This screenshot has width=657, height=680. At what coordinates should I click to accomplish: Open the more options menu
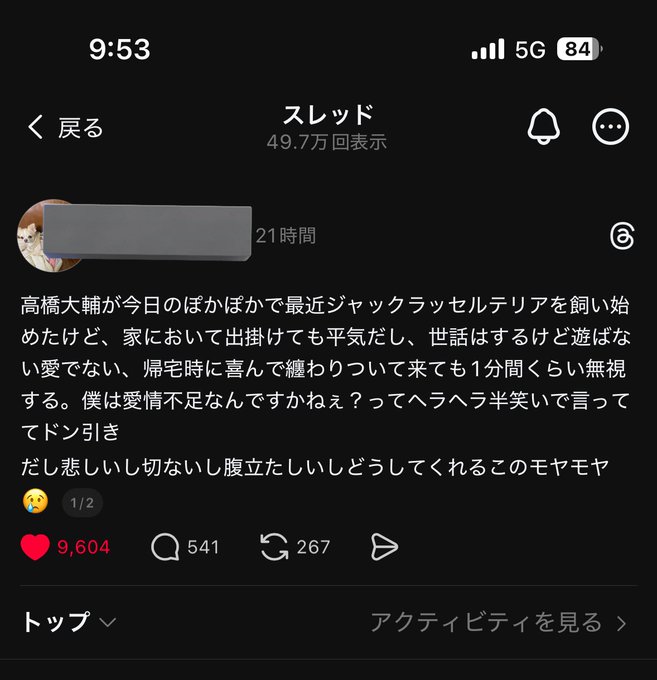pos(610,127)
